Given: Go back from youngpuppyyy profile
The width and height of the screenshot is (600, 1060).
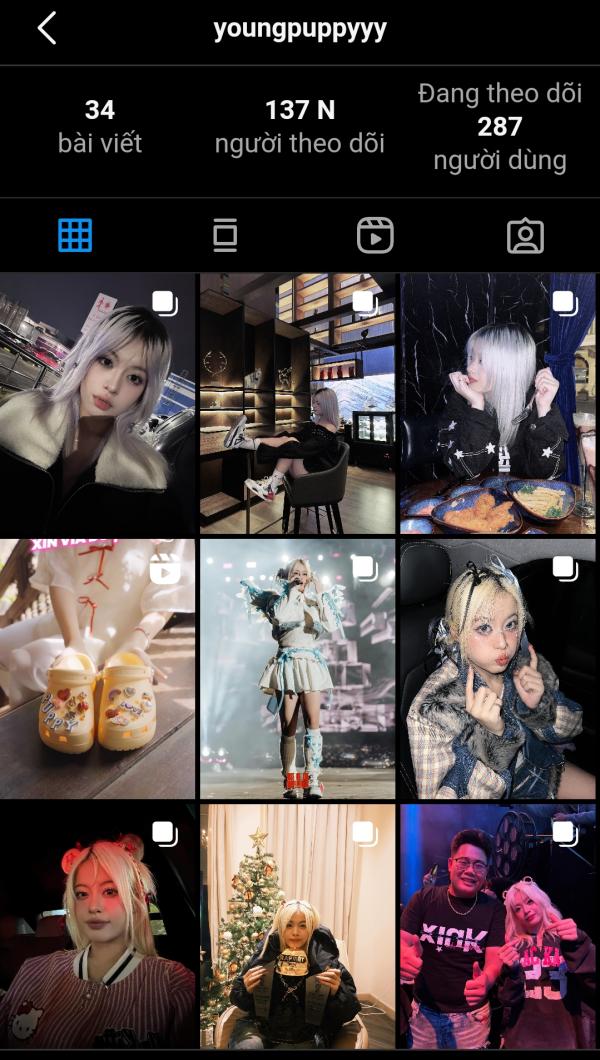Looking at the screenshot, I should pos(46,29).
